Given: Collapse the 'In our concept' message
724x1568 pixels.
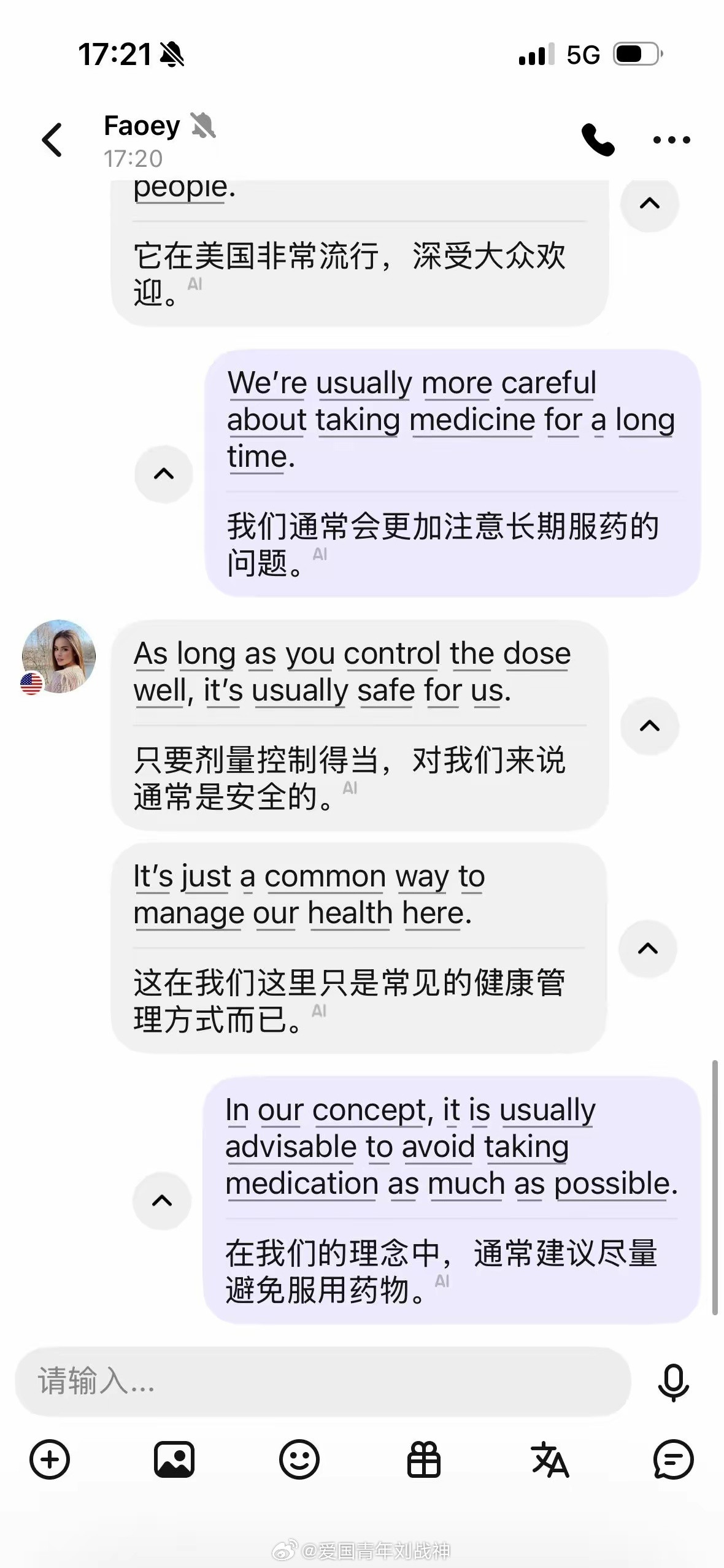Looking at the screenshot, I should [162, 1201].
